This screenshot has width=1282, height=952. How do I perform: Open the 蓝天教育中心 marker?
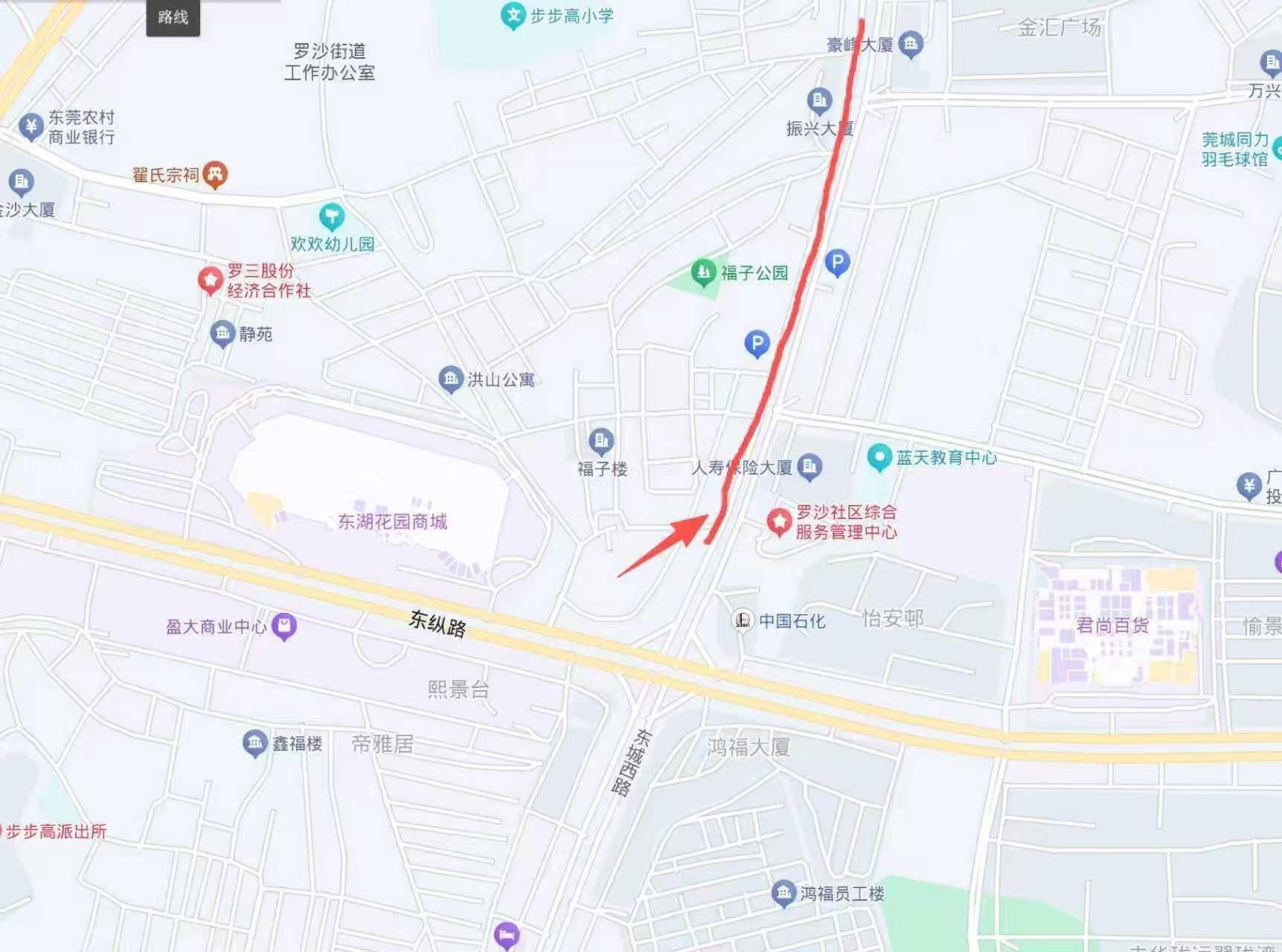click(879, 457)
